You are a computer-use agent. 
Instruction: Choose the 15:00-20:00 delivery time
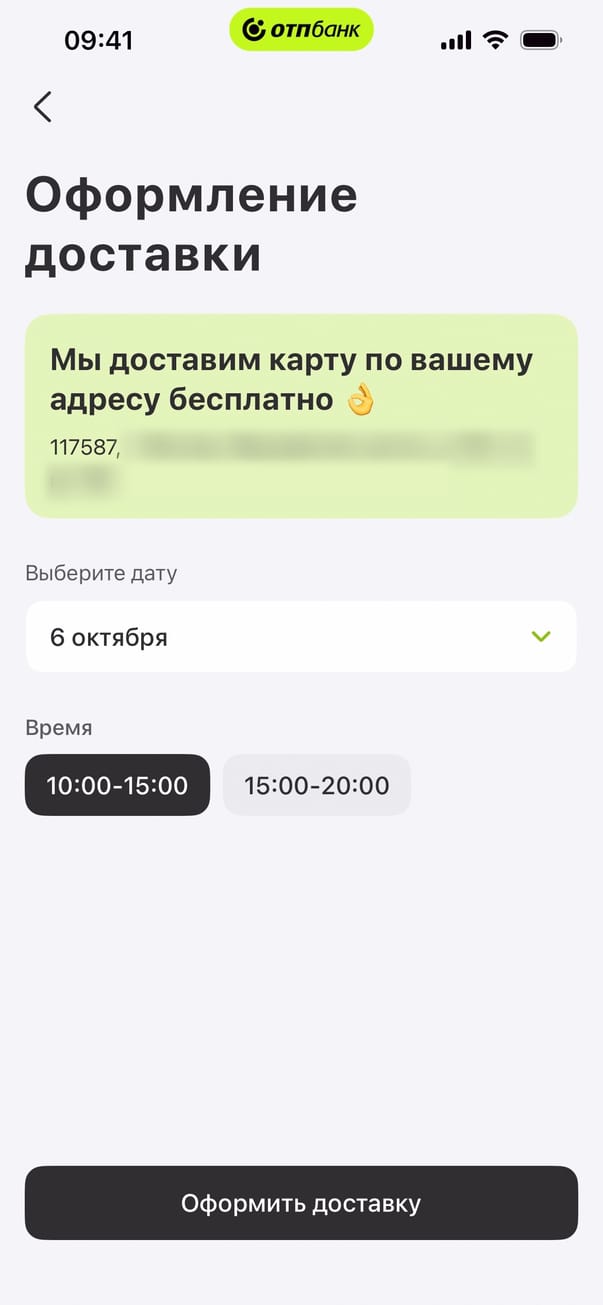point(316,785)
